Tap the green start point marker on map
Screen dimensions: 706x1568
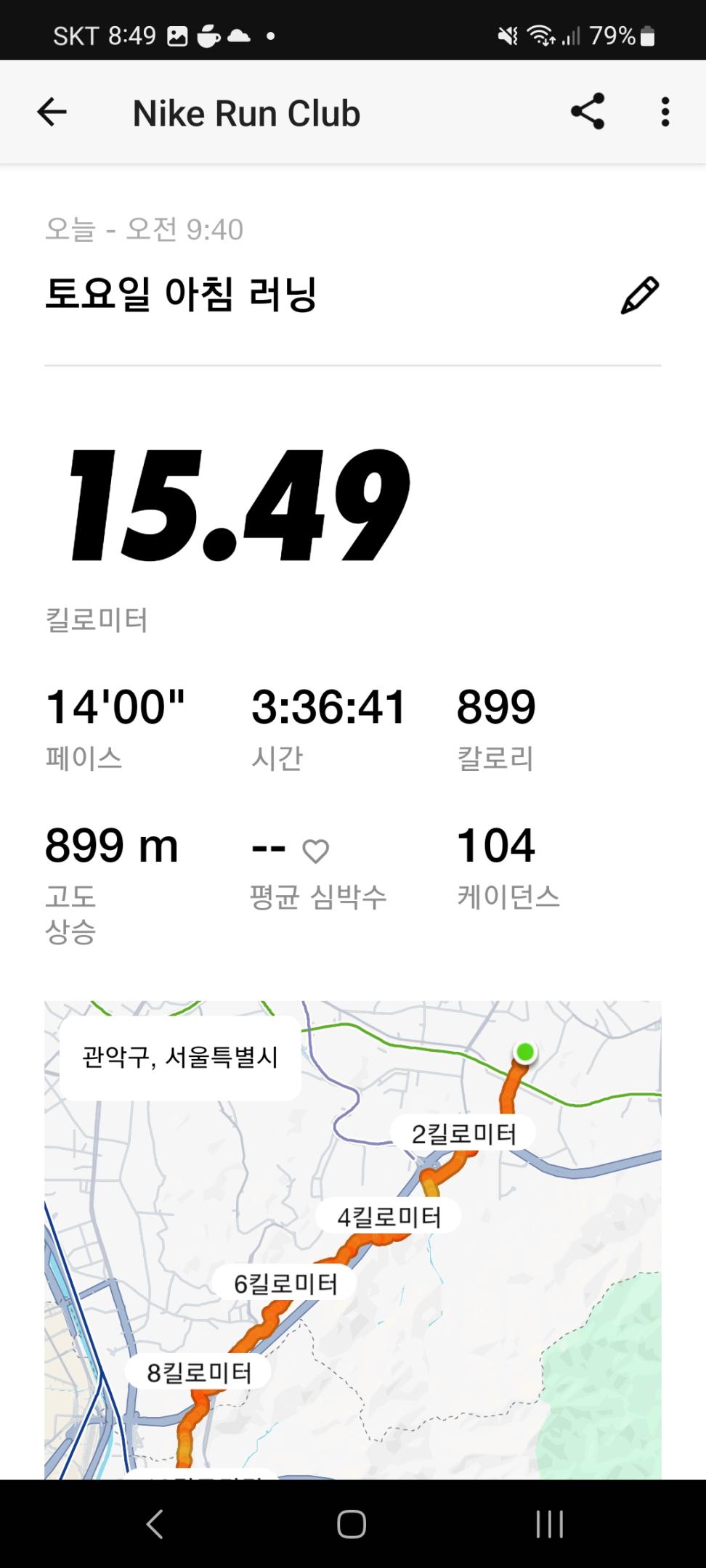coord(524,1050)
